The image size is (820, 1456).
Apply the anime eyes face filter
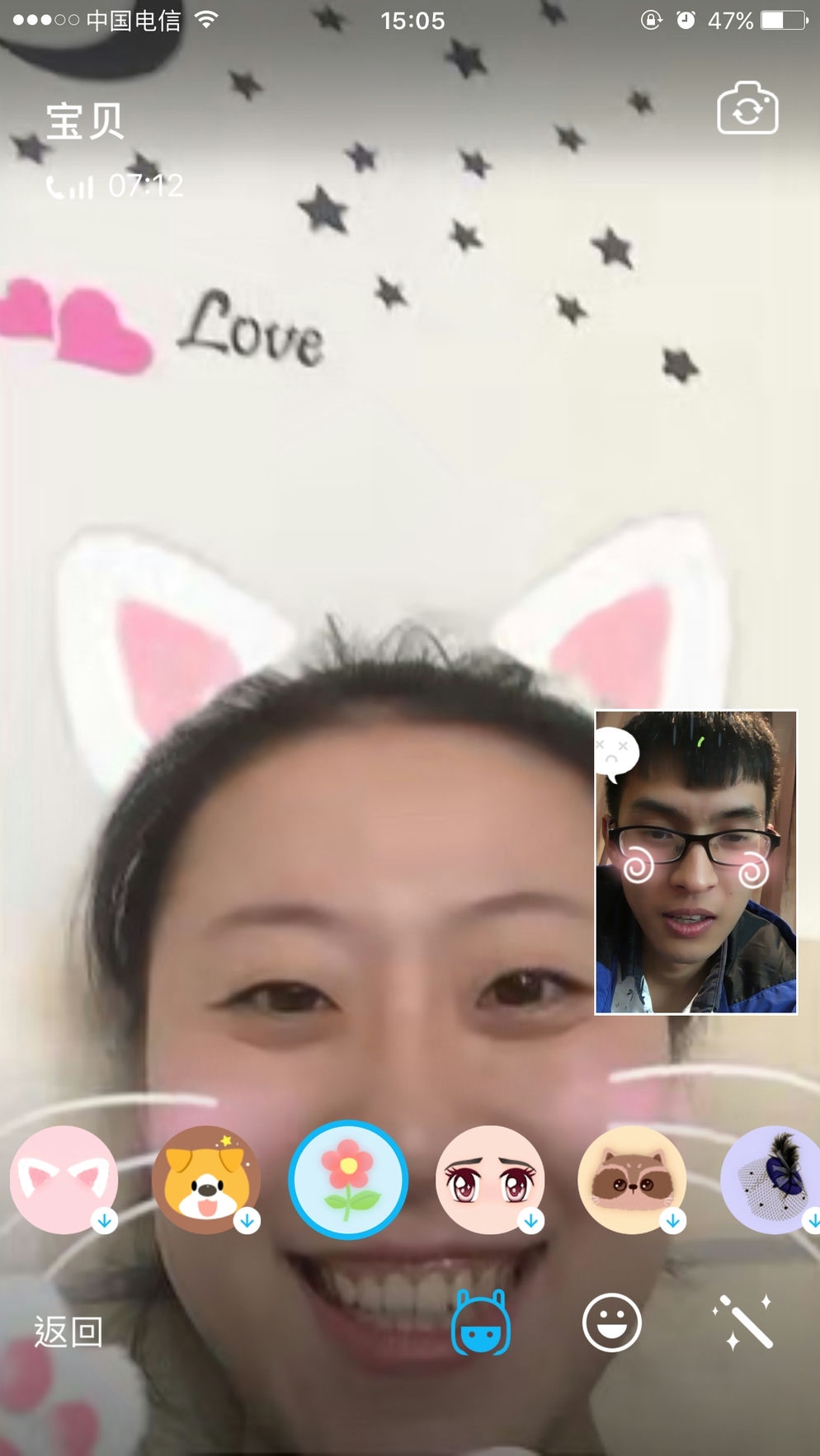tap(490, 1180)
